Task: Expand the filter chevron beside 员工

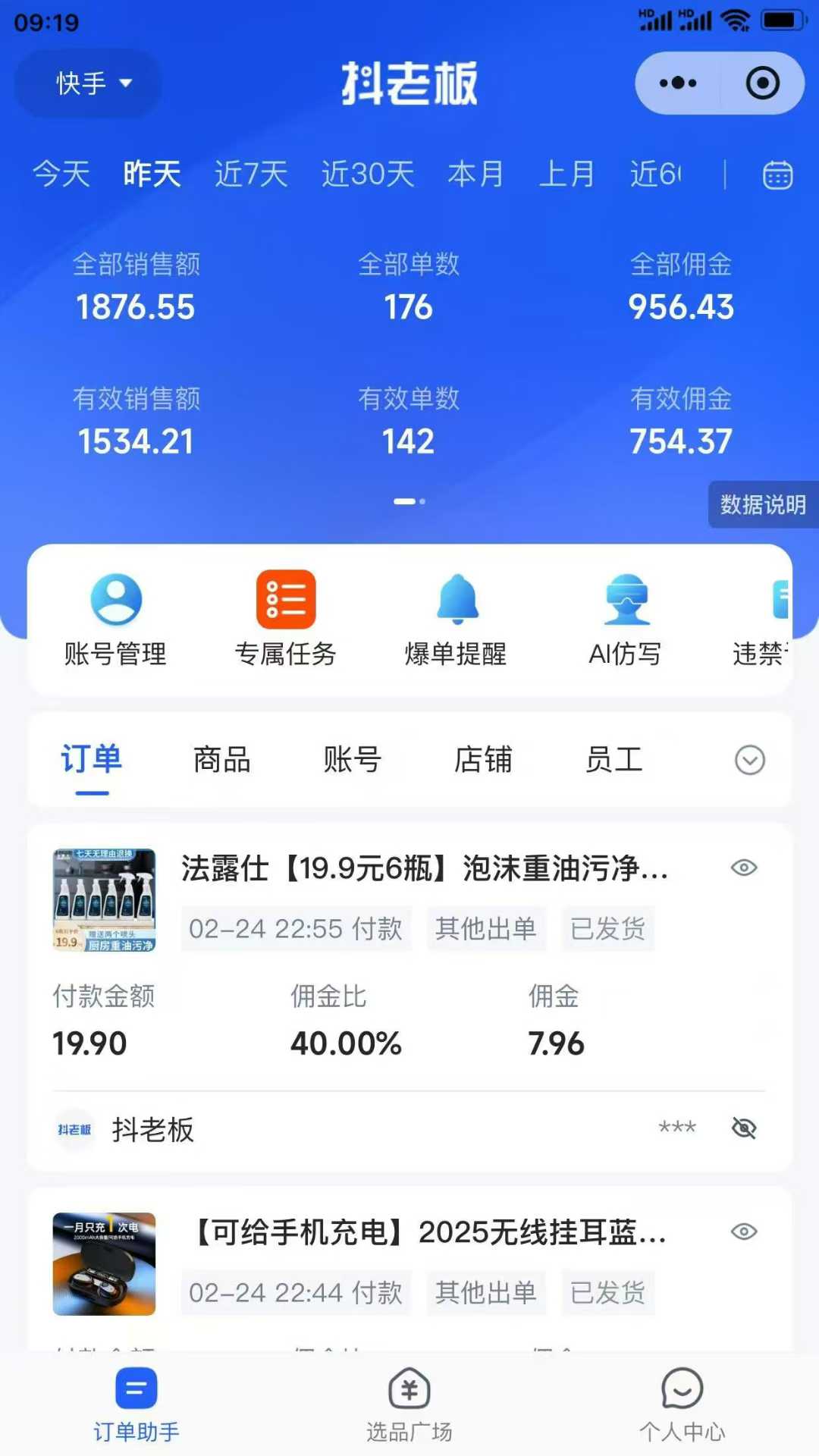Action: (x=748, y=761)
